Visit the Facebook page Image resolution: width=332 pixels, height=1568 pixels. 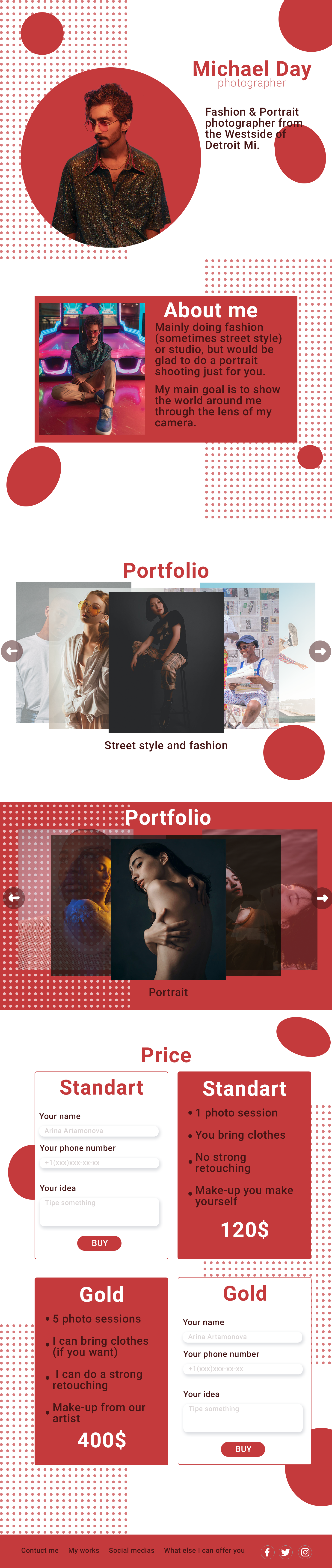pyautogui.click(x=267, y=1552)
